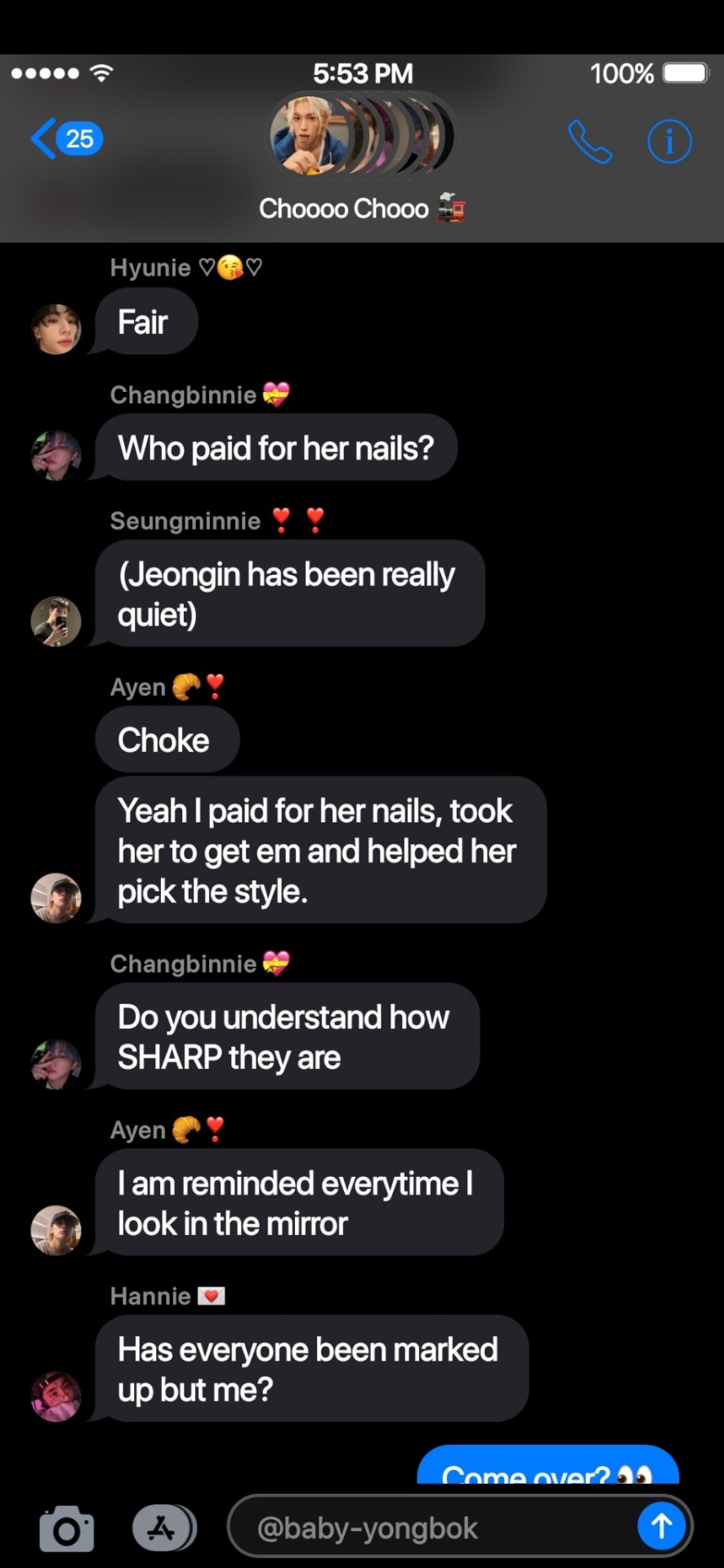The image size is (724, 1568).
Task: Send the typed message
Action: coord(661,1526)
